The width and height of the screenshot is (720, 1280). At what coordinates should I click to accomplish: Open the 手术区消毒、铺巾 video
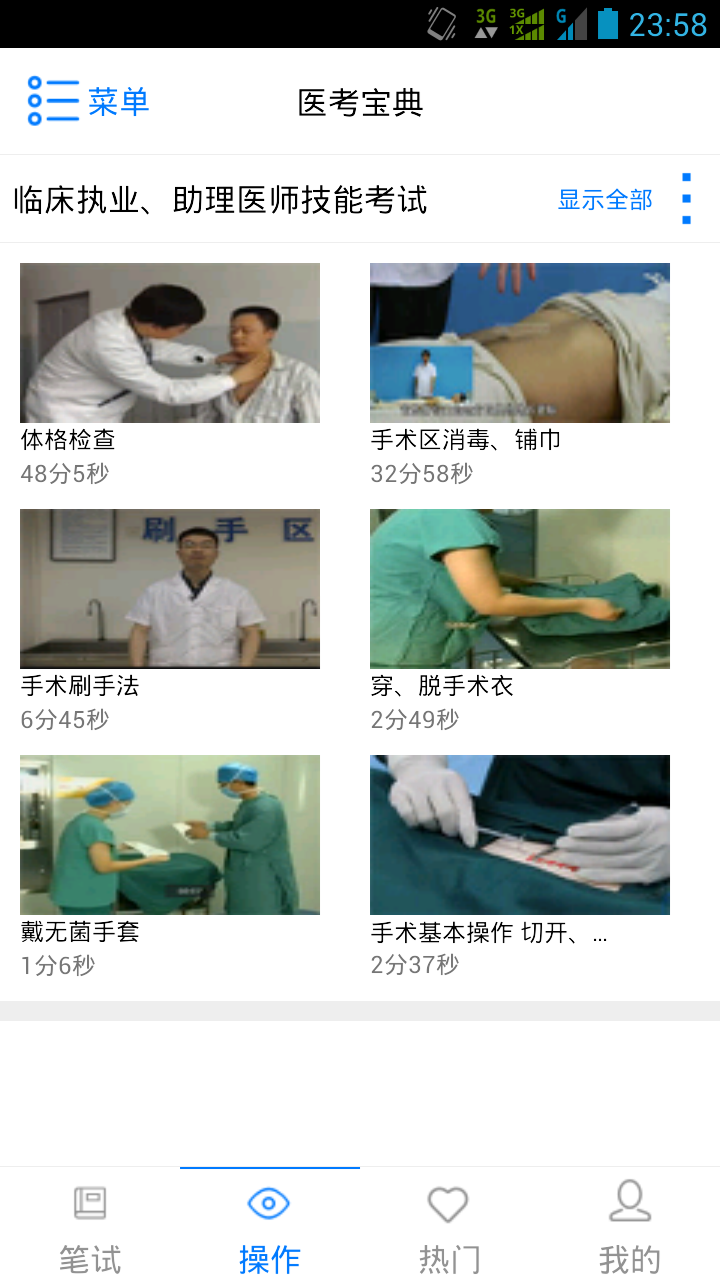tap(520, 343)
